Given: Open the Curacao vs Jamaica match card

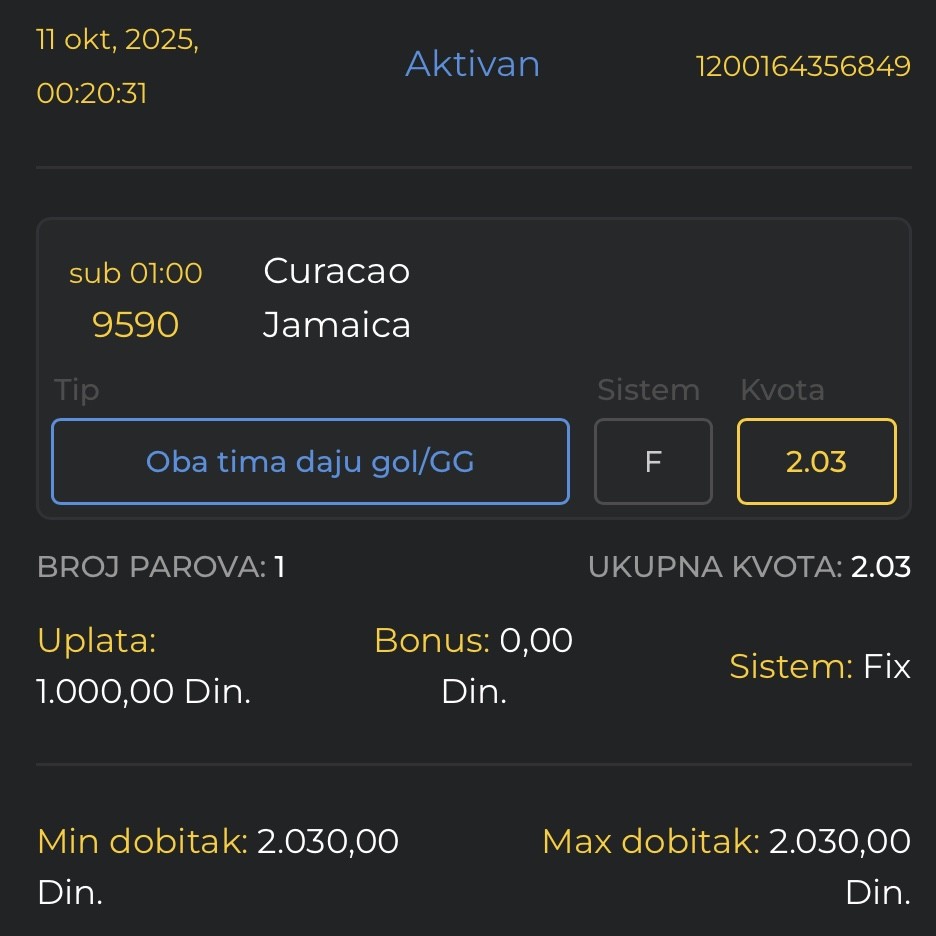Looking at the screenshot, I should 337,298.
